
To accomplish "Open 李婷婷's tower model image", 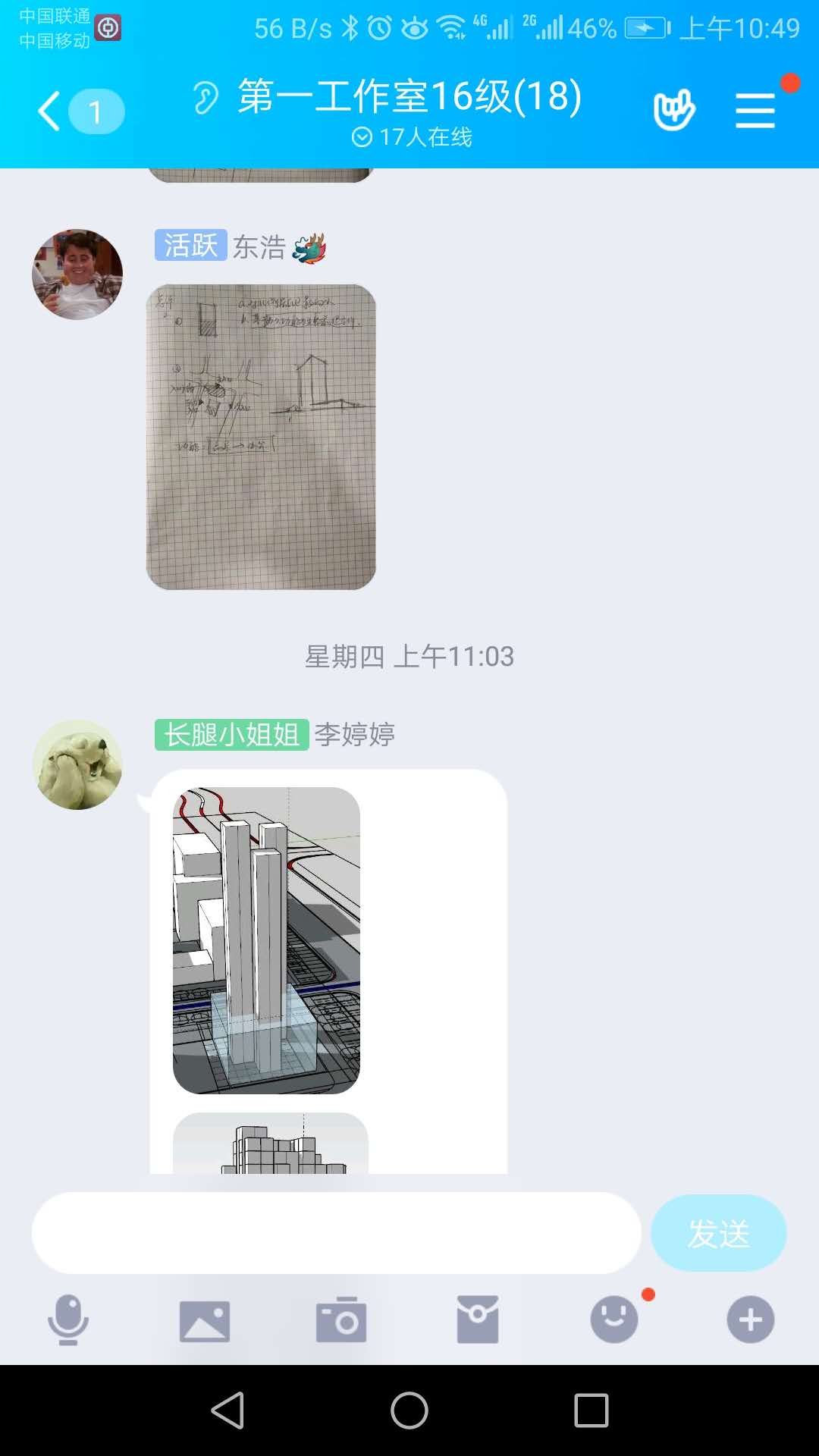I will [266, 940].
